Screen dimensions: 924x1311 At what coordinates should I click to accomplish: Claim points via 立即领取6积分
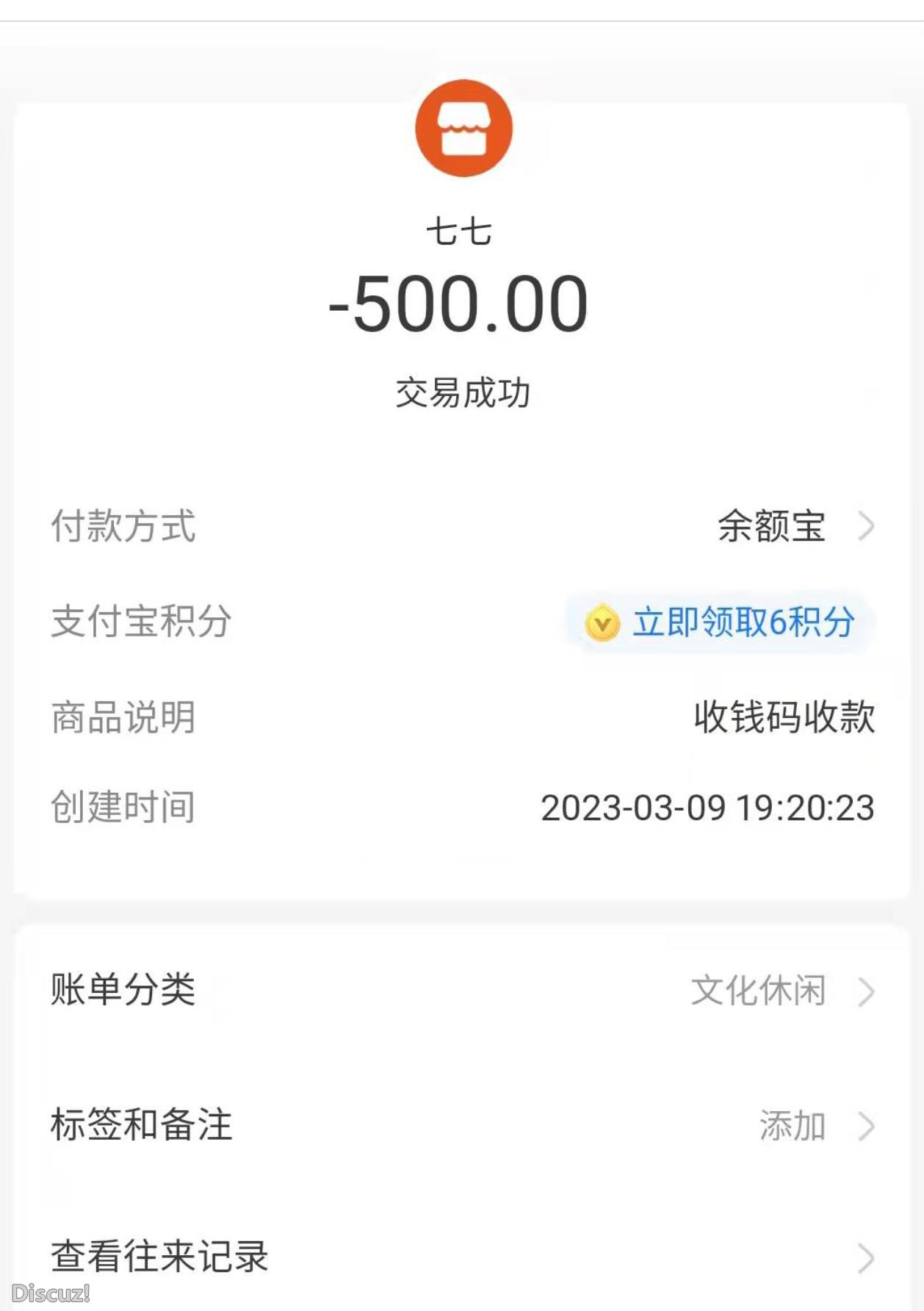tap(720, 622)
